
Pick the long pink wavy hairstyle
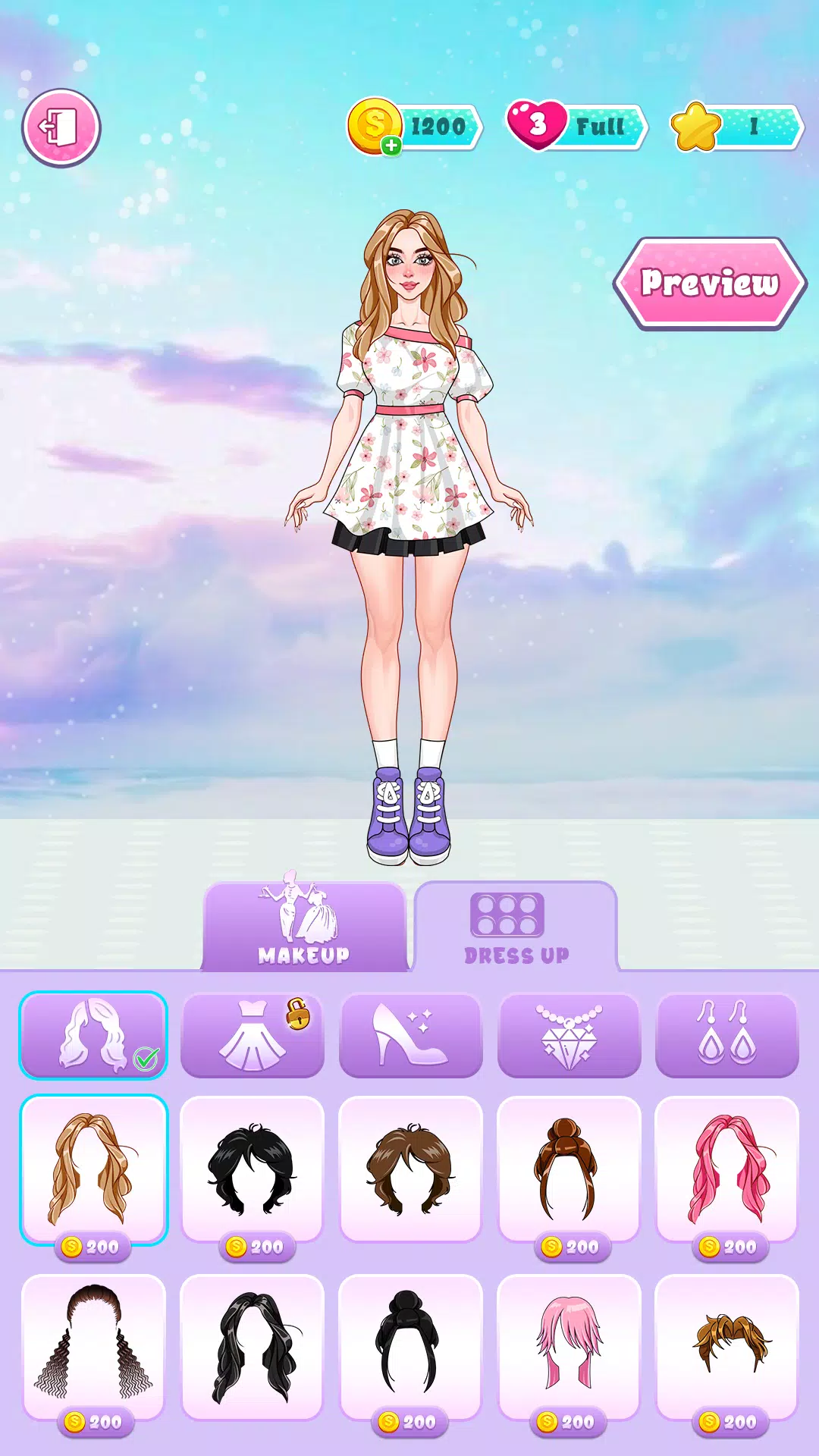726,1168
